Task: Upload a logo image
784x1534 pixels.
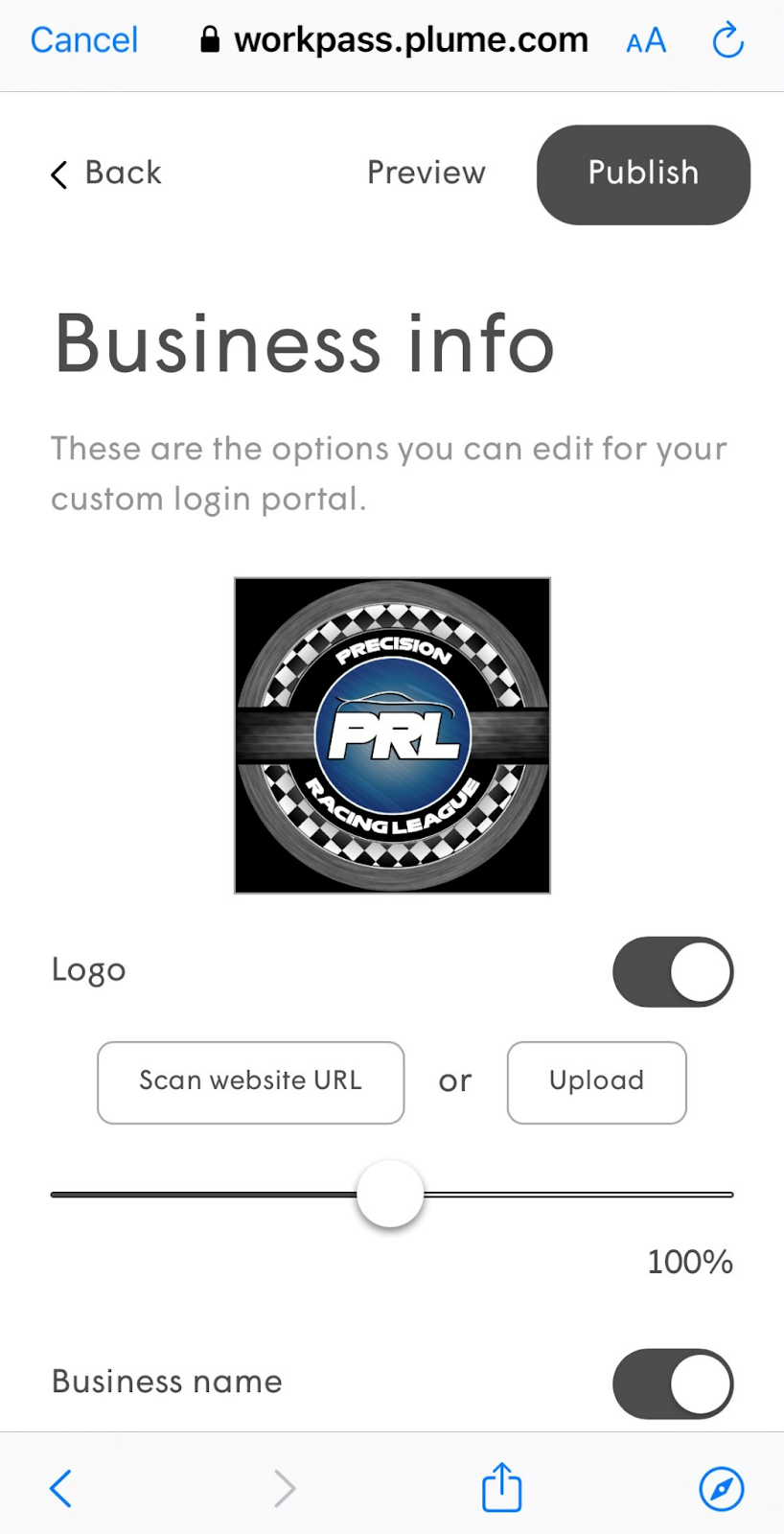Action: 596,1081
